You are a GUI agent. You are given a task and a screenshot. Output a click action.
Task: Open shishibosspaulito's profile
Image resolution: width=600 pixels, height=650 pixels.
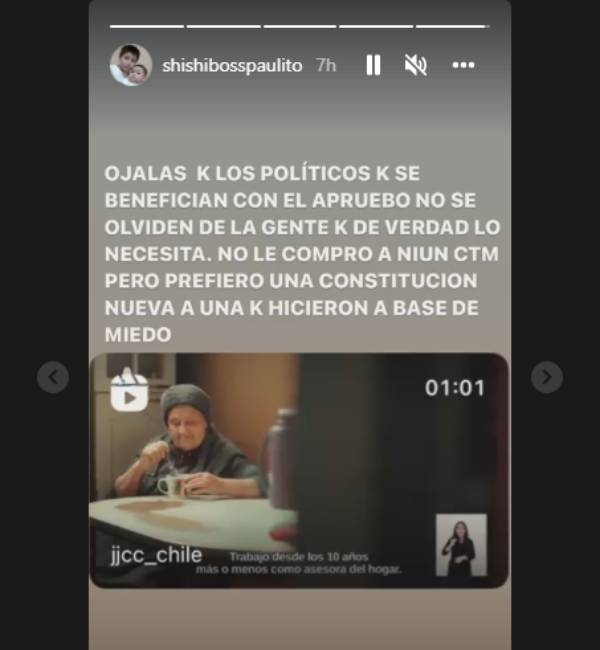(x=231, y=65)
